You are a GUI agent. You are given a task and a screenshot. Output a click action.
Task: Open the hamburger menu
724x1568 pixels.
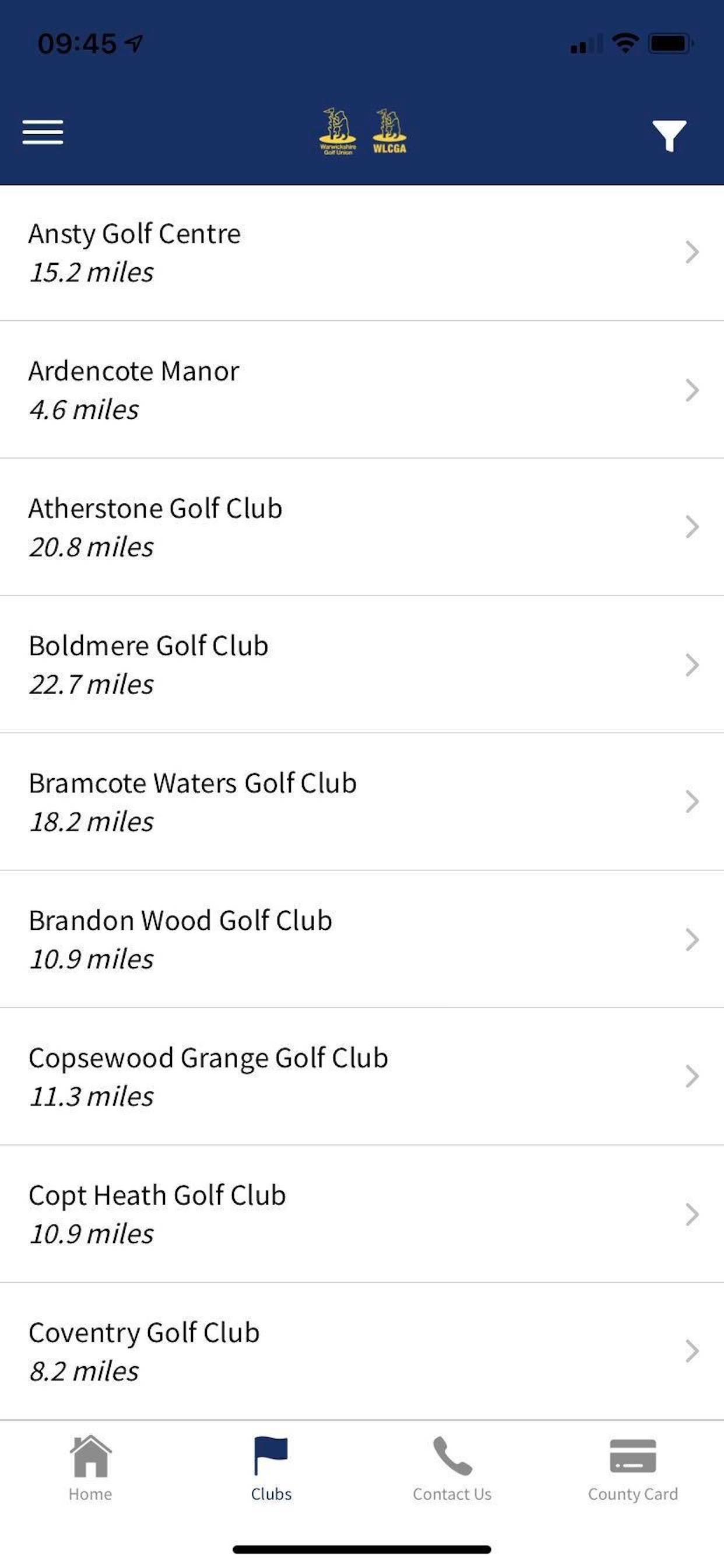(43, 132)
